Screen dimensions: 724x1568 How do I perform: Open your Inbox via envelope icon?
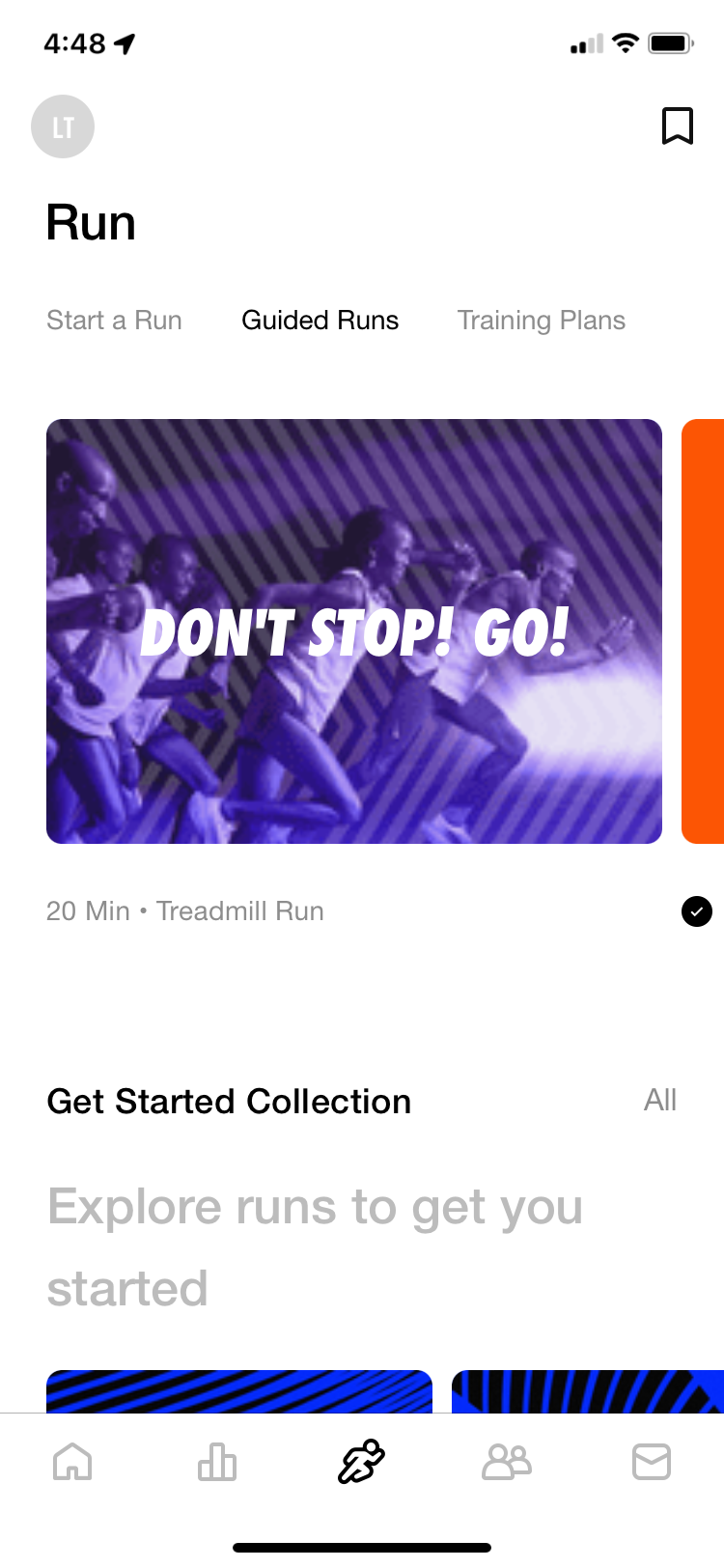[651, 1462]
